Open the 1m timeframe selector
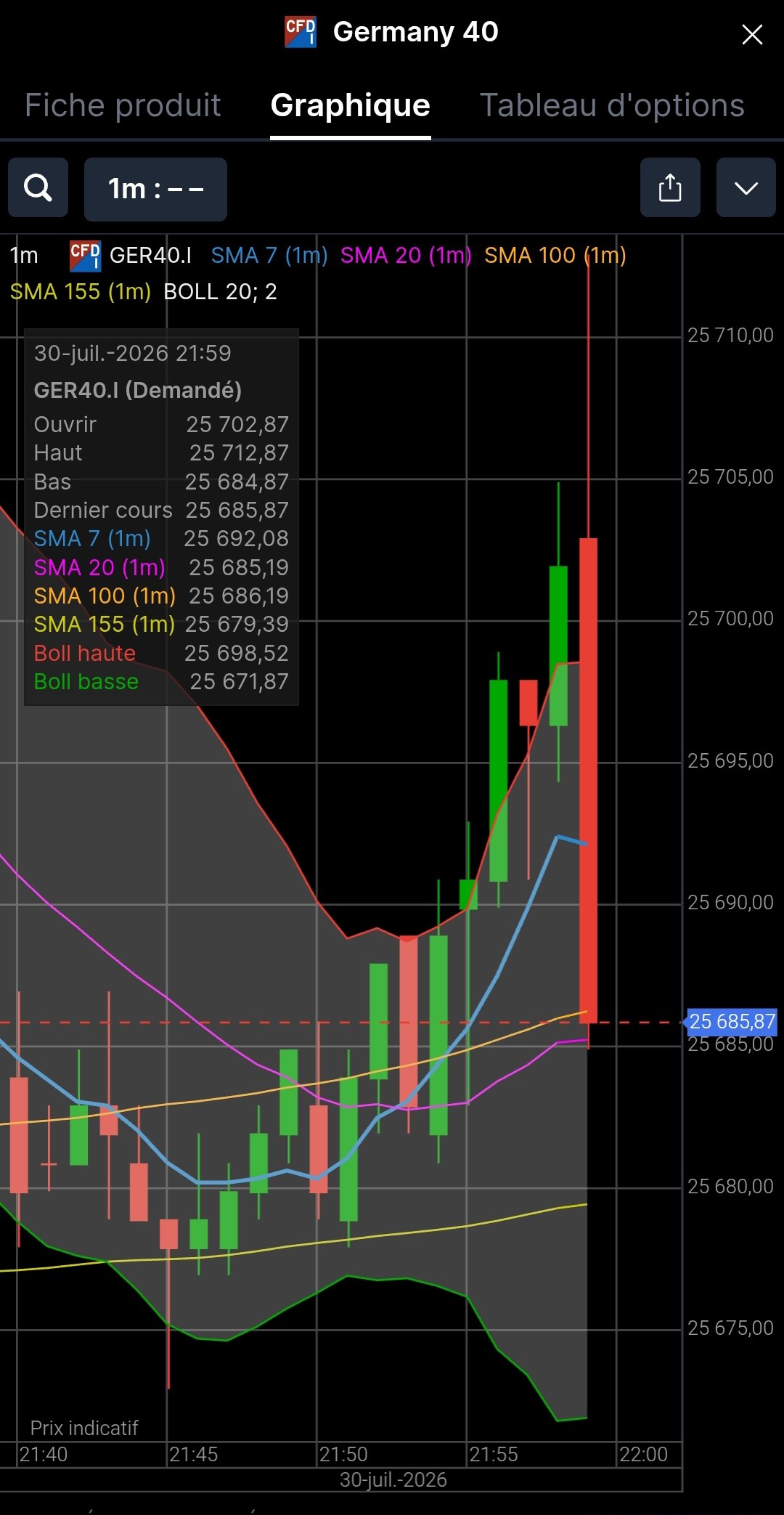Image resolution: width=784 pixels, height=1515 pixels. pos(155,189)
